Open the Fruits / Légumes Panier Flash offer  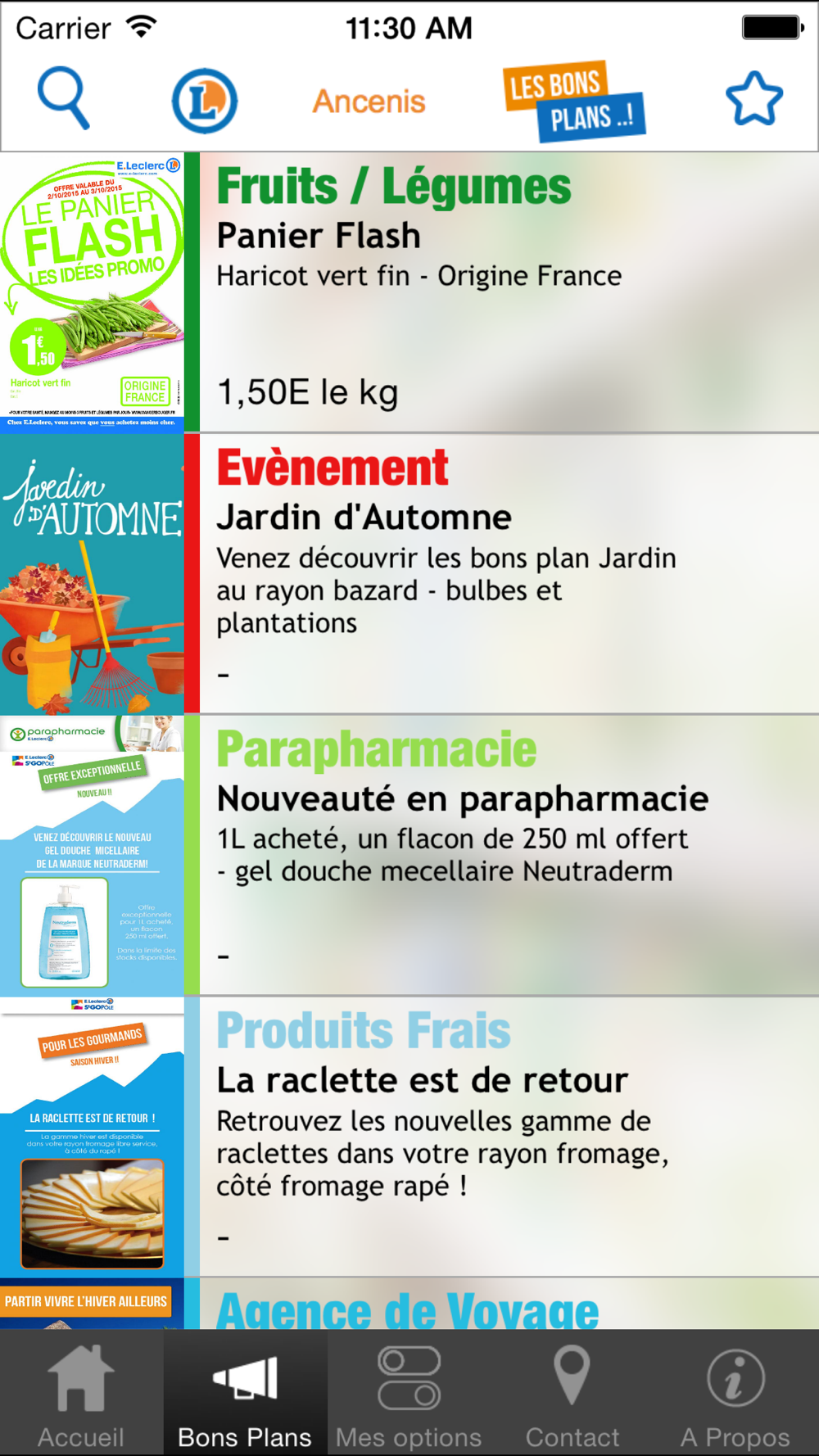pyautogui.click(x=409, y=292)
